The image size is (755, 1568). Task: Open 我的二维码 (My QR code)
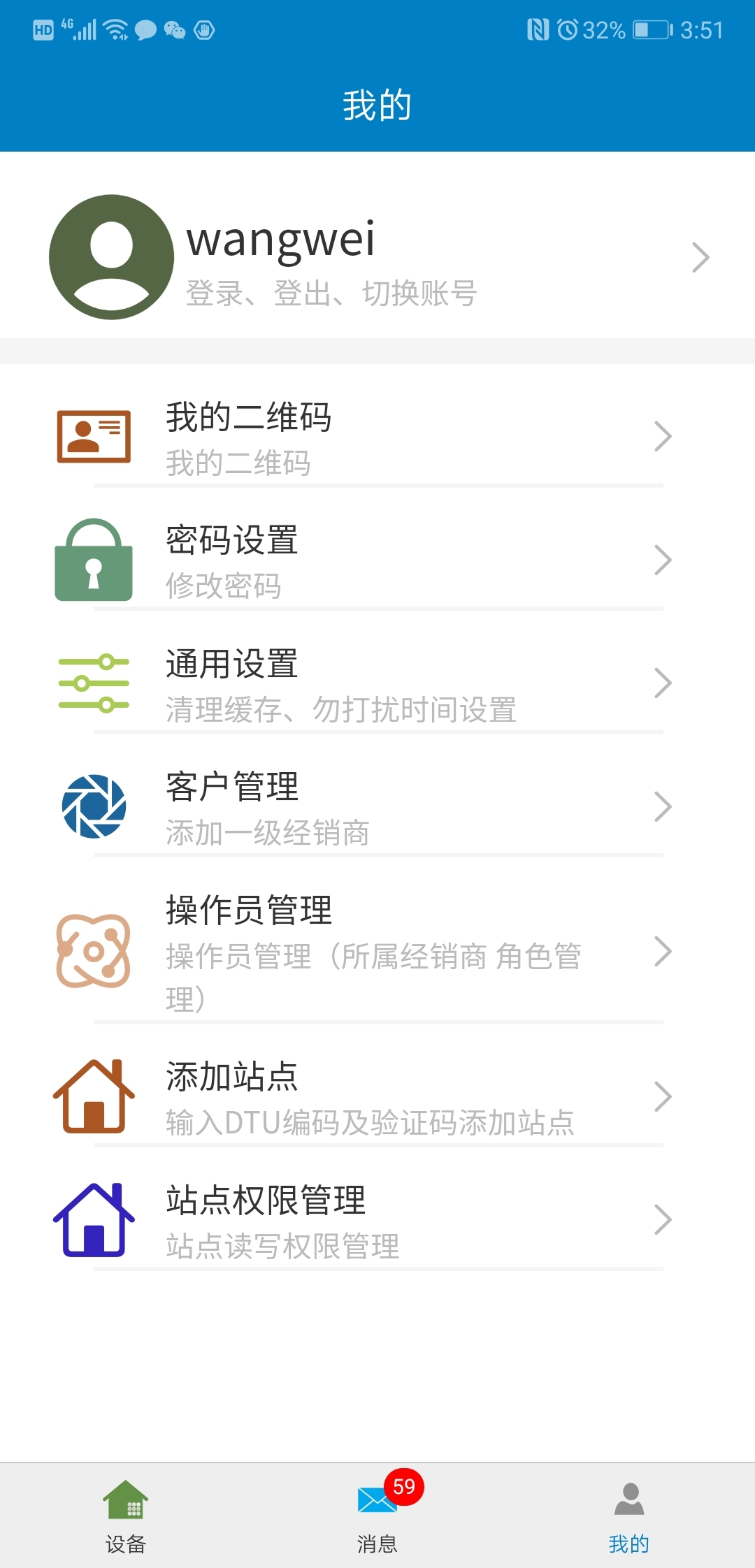[377, 437]
